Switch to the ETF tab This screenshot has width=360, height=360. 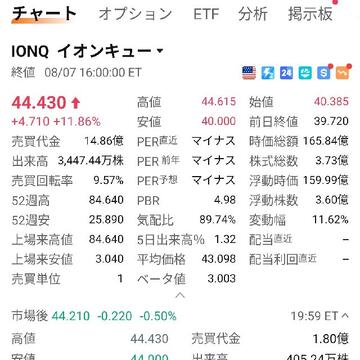[x=206, y=14]
